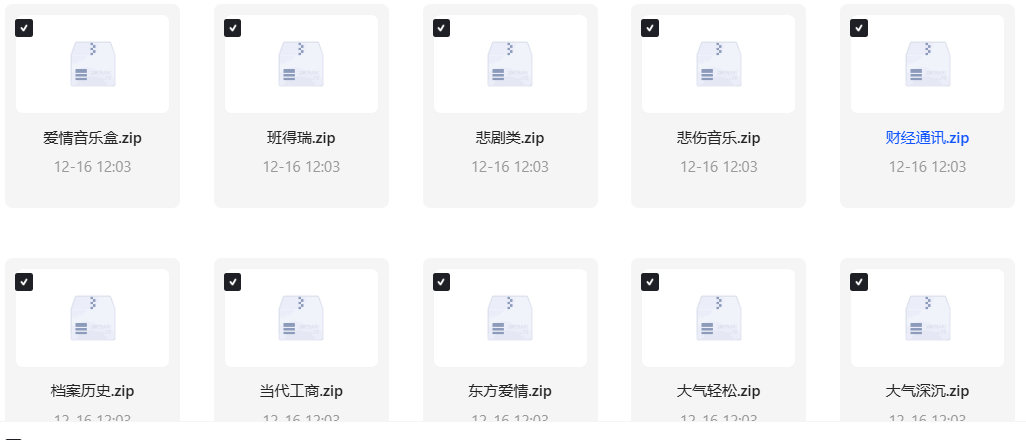
Task: Deselect the 班得瑞.zip file checkbox
Action: tap(233, 28)
